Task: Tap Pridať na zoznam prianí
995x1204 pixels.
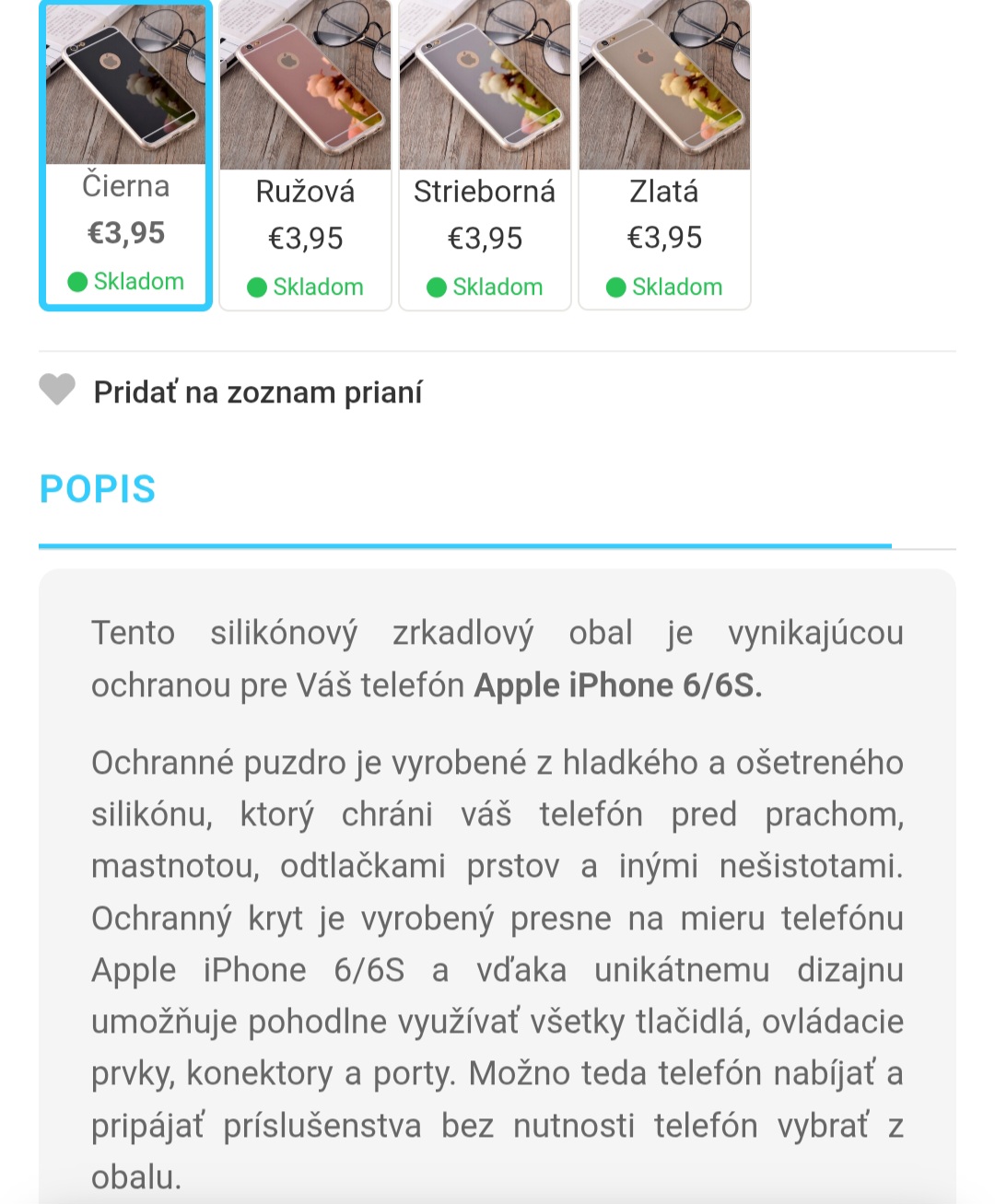Action: 257,392
